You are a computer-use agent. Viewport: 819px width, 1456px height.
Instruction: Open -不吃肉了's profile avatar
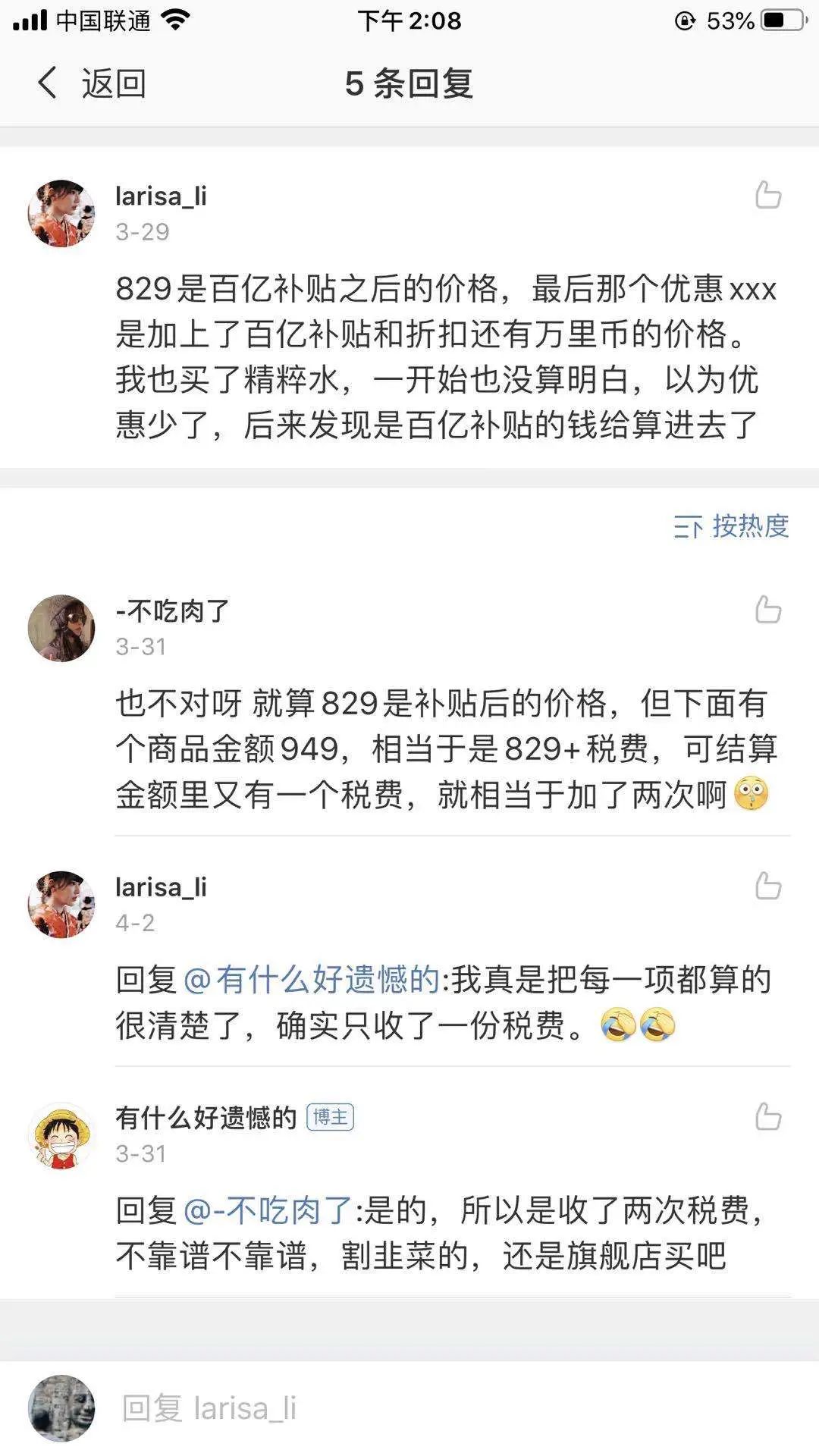pyautogui.click(x=61, y=628)
